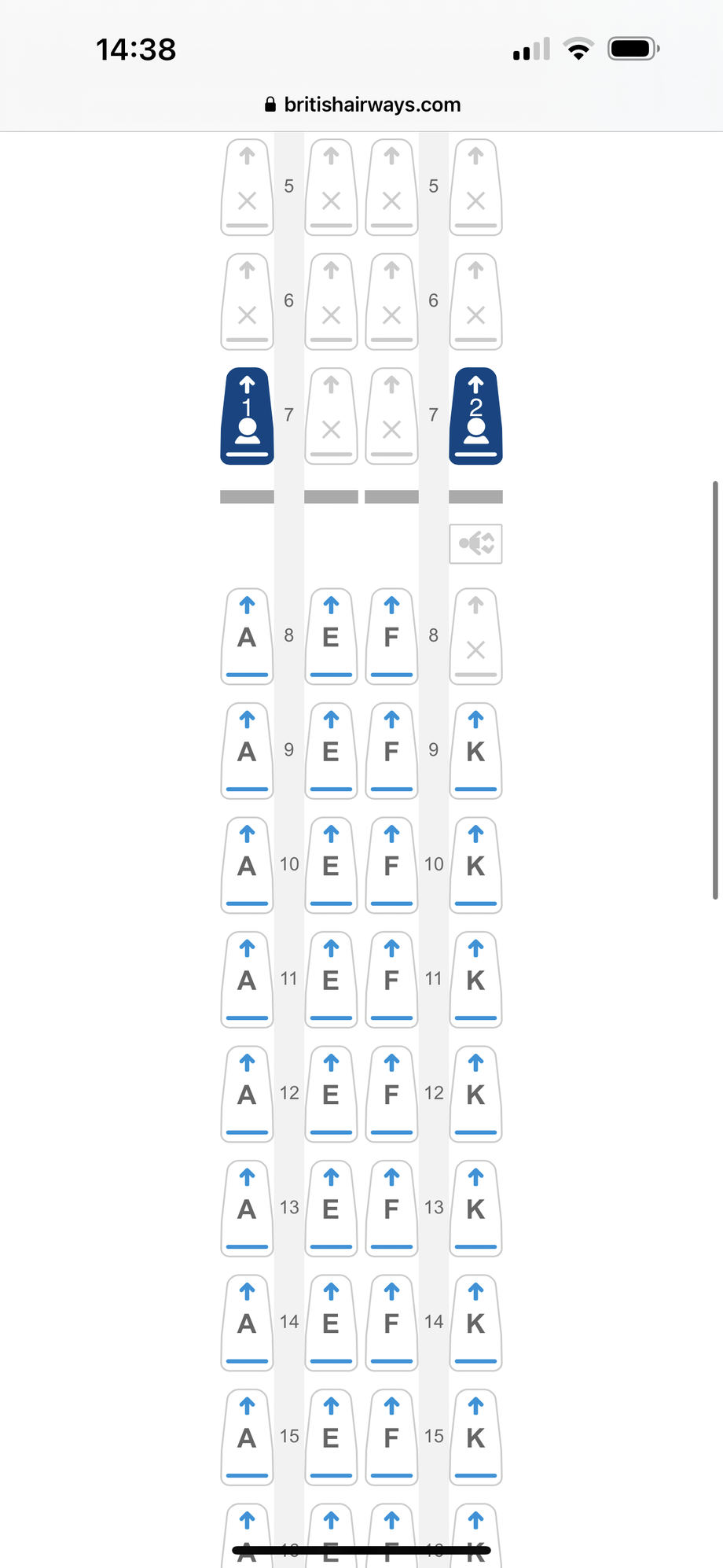Pick seat 9F

pos(391,751)
